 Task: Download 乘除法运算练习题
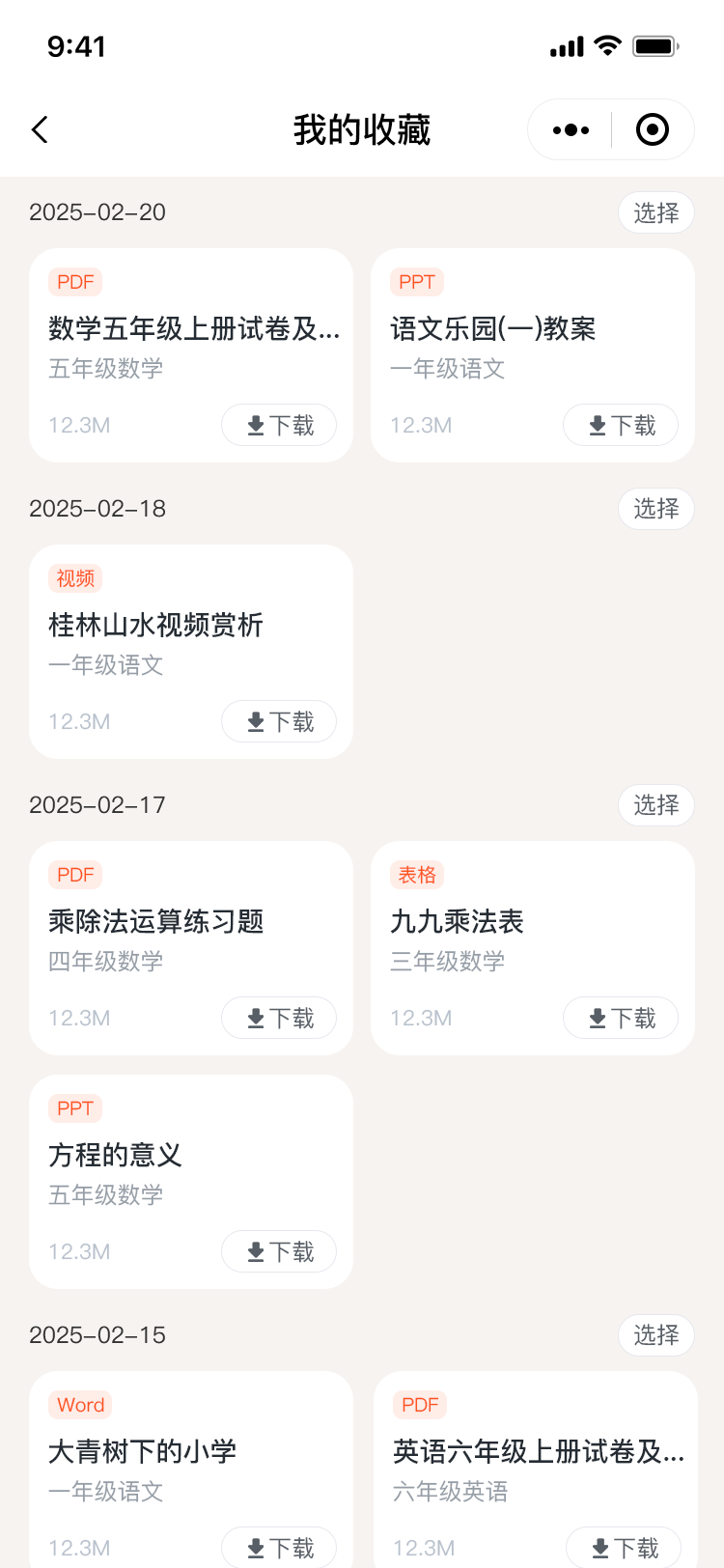click(279, 1018)
